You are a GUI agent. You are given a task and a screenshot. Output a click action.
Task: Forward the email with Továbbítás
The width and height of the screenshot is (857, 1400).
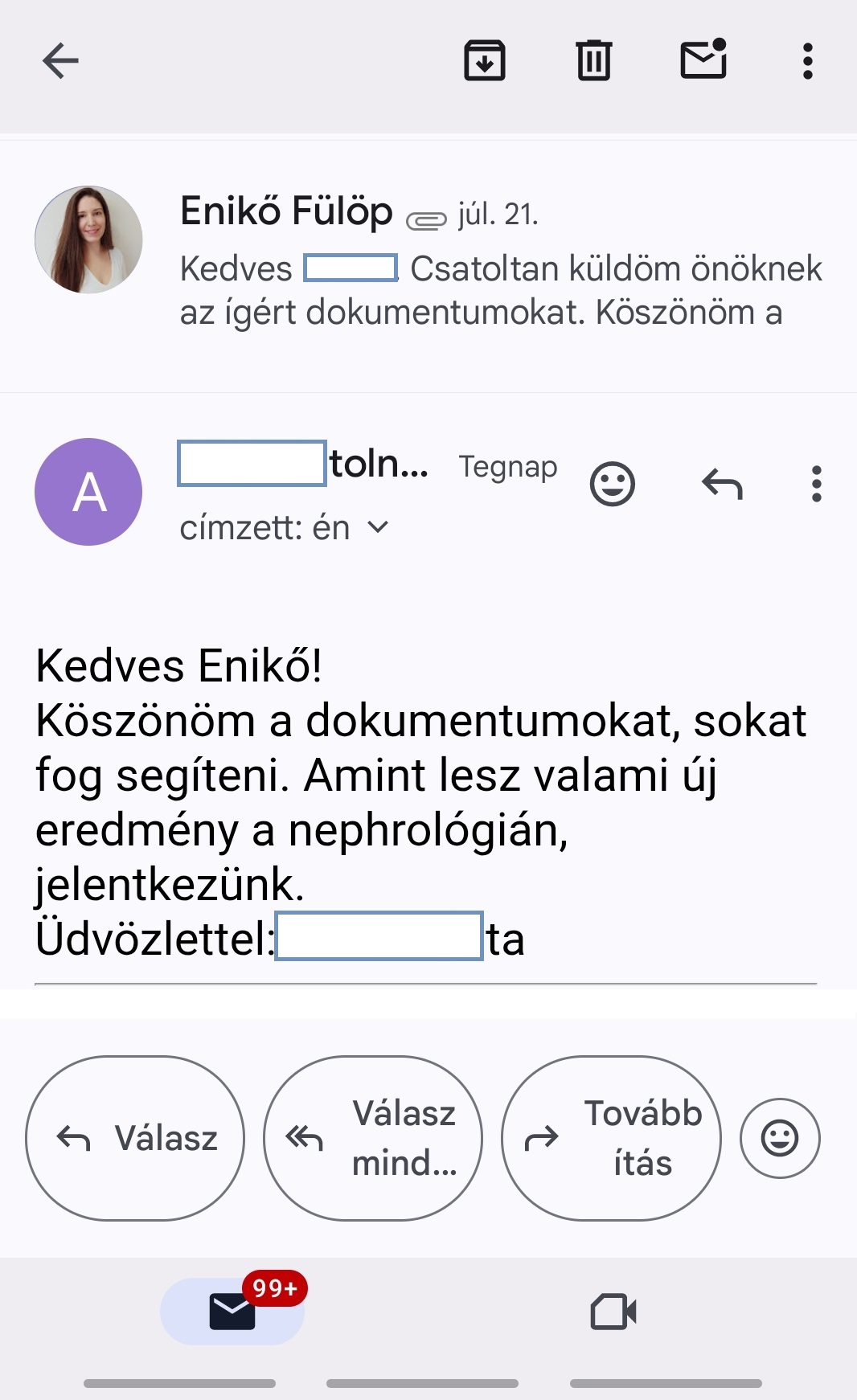coord(611,1138)
